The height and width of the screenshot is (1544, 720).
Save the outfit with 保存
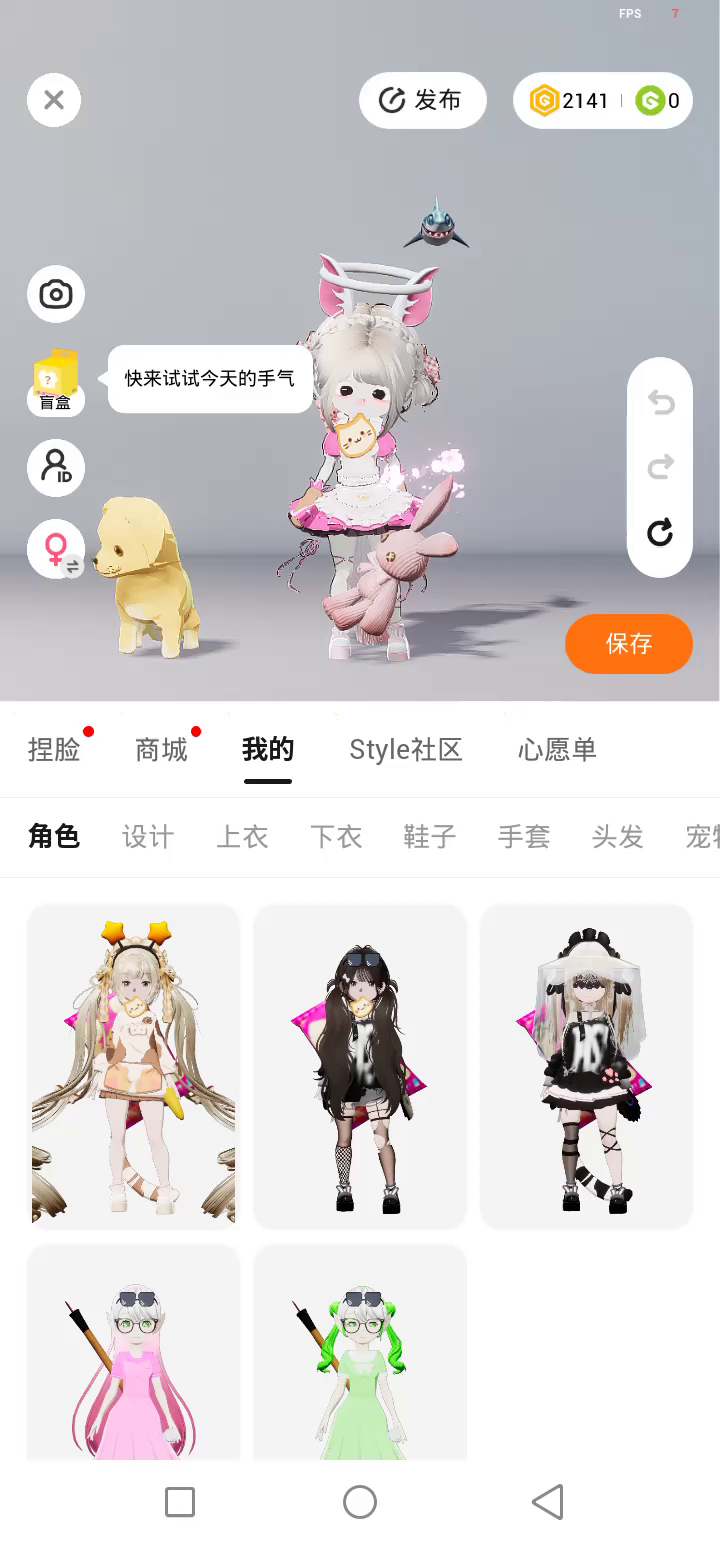pos(629,643)
